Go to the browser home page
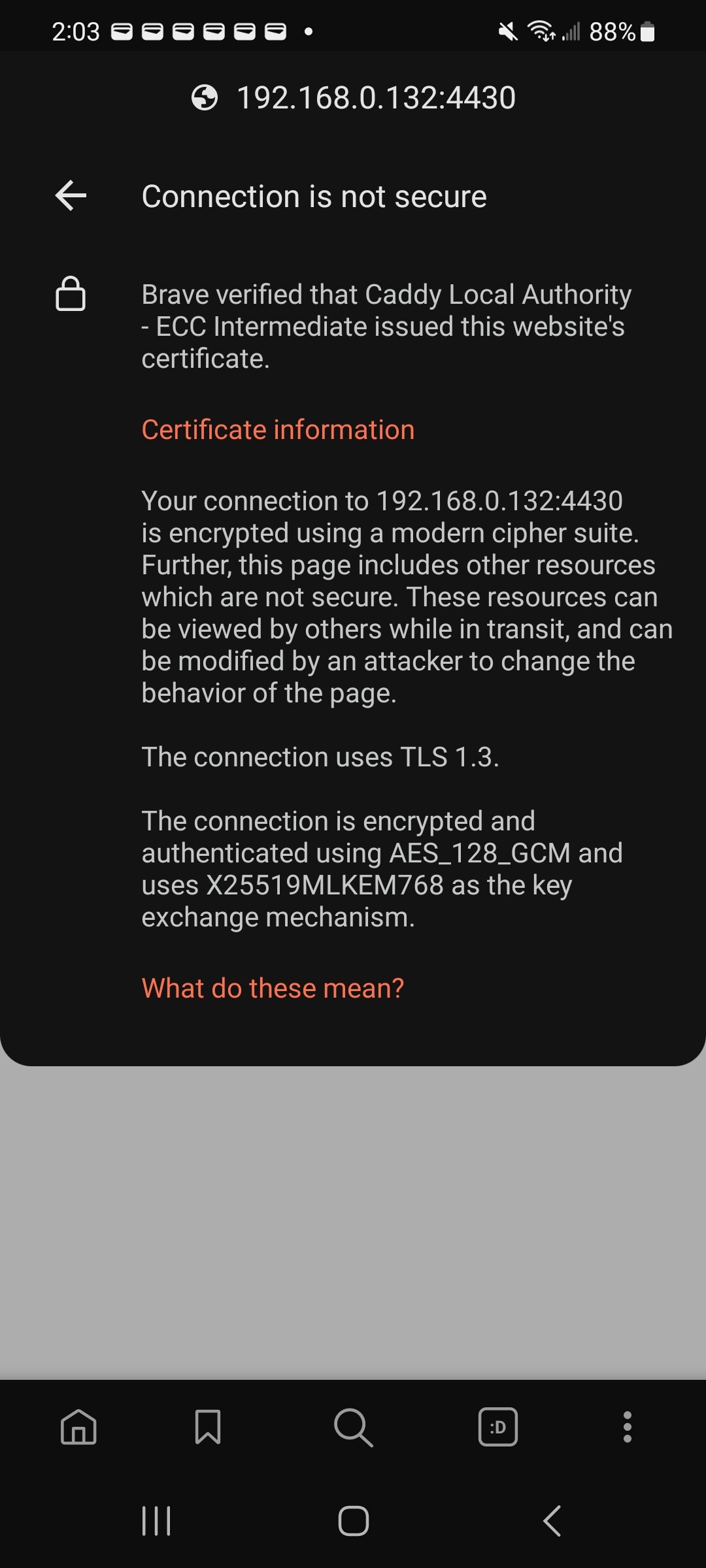 [x=78, y=1427]
